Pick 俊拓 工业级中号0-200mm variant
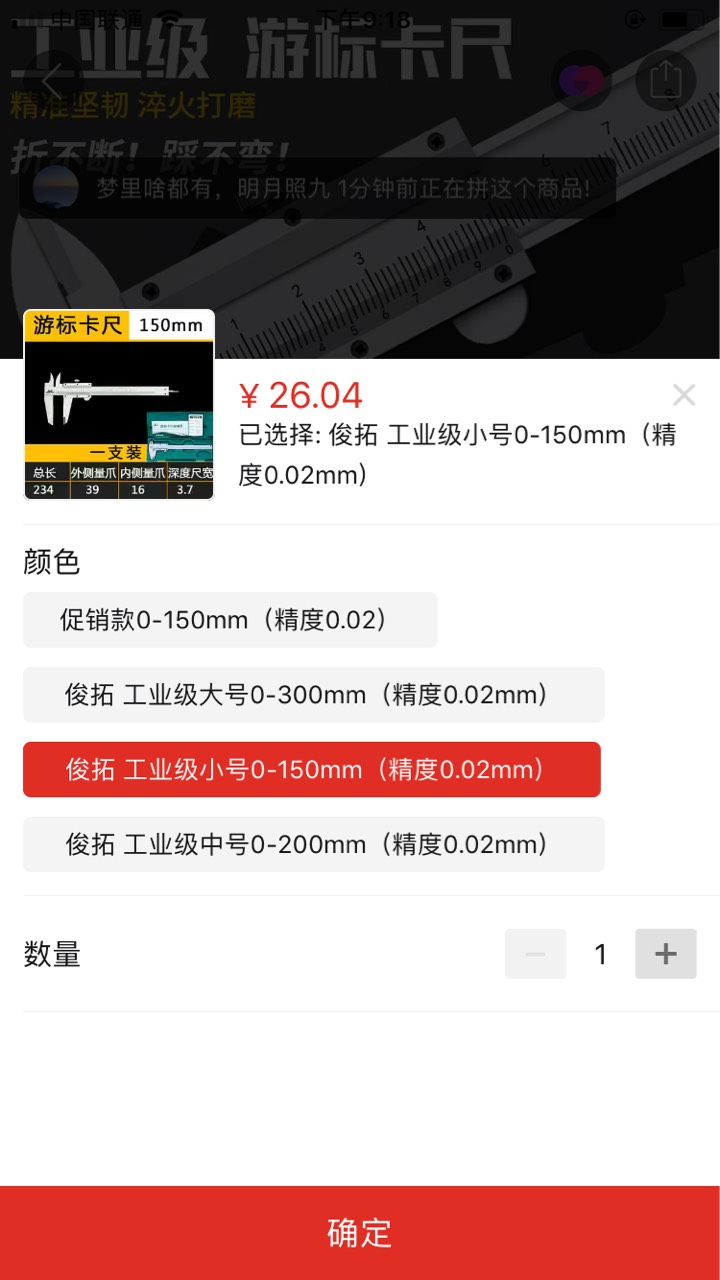 tap(313, 845)
